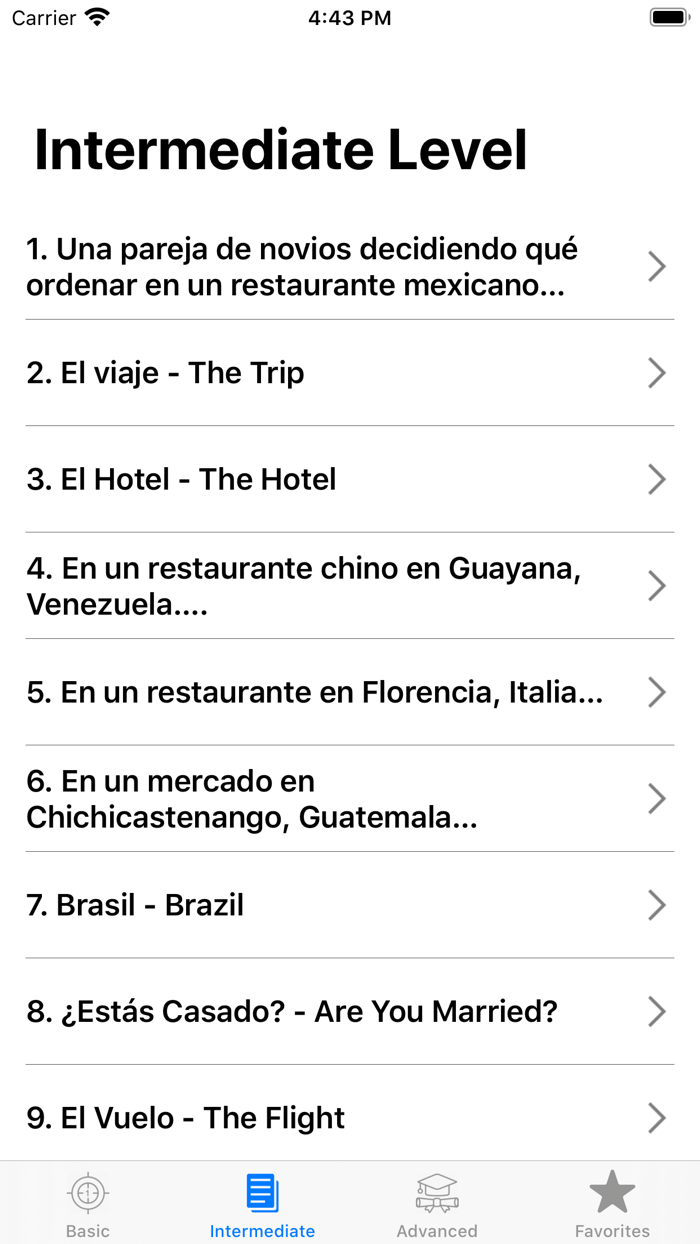Show the Favorites tab

(x=612, y=1204)
